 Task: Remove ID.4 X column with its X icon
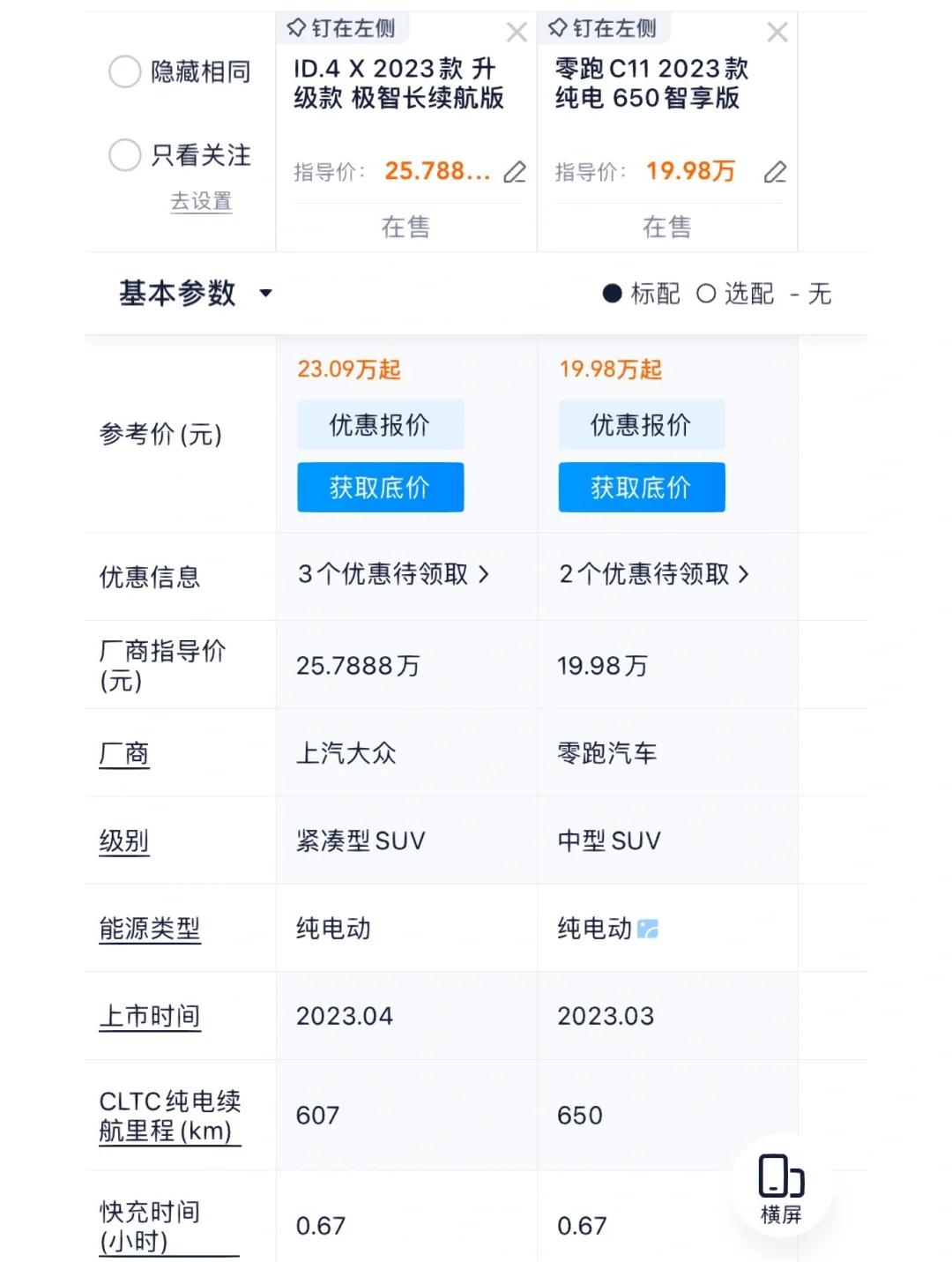pos(518,31)
